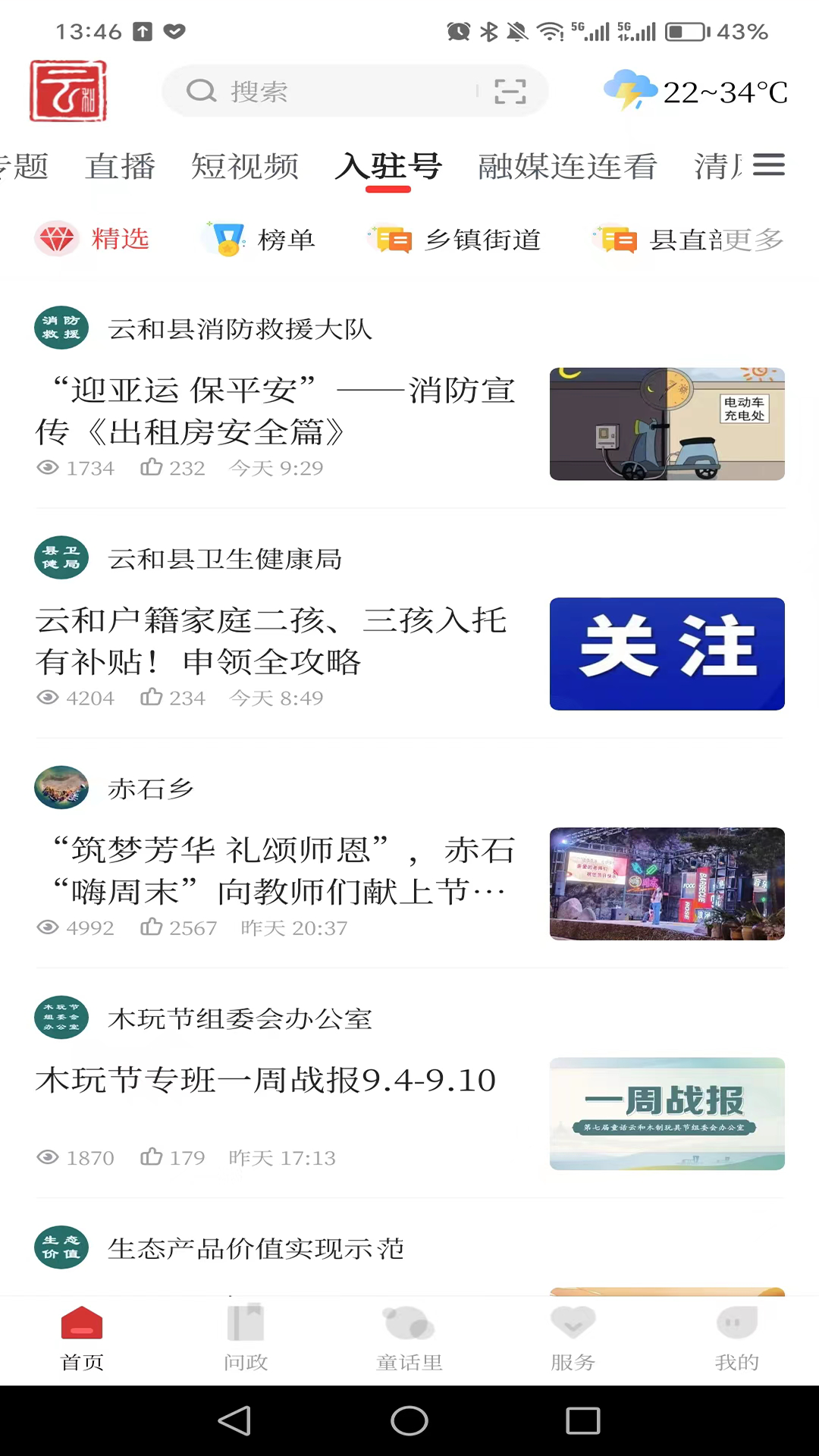Tap the highlighted 首页 home icon
Image resolution: width=819 pixels, height=1456 pixels.
click(x=81, y=1322)
